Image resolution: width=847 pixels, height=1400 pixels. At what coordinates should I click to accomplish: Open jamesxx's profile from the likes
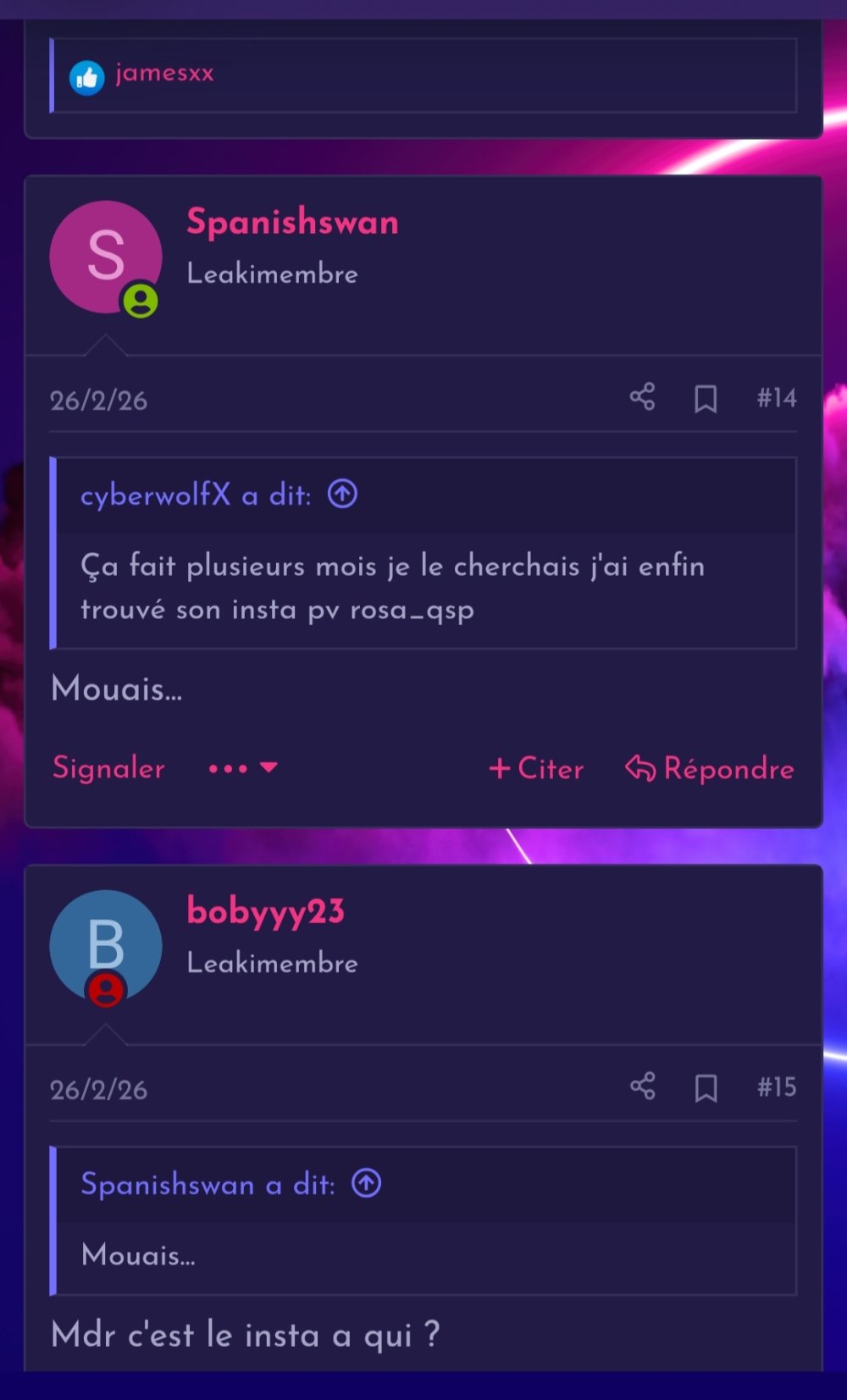[164, 74]
